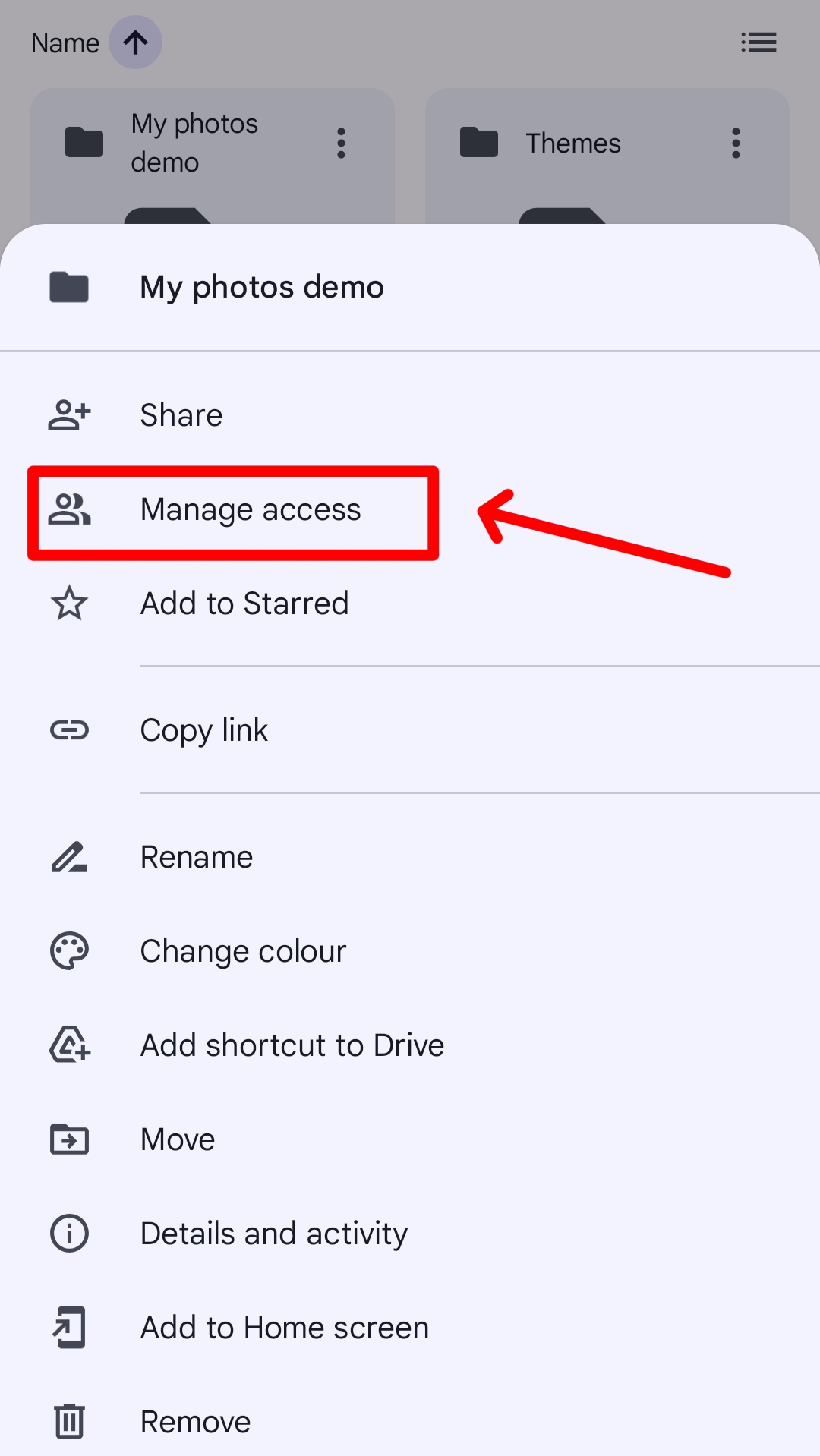
Task: Open overflow menu for Themes folder
Action: pyautogui.click(x=735, y=143)
